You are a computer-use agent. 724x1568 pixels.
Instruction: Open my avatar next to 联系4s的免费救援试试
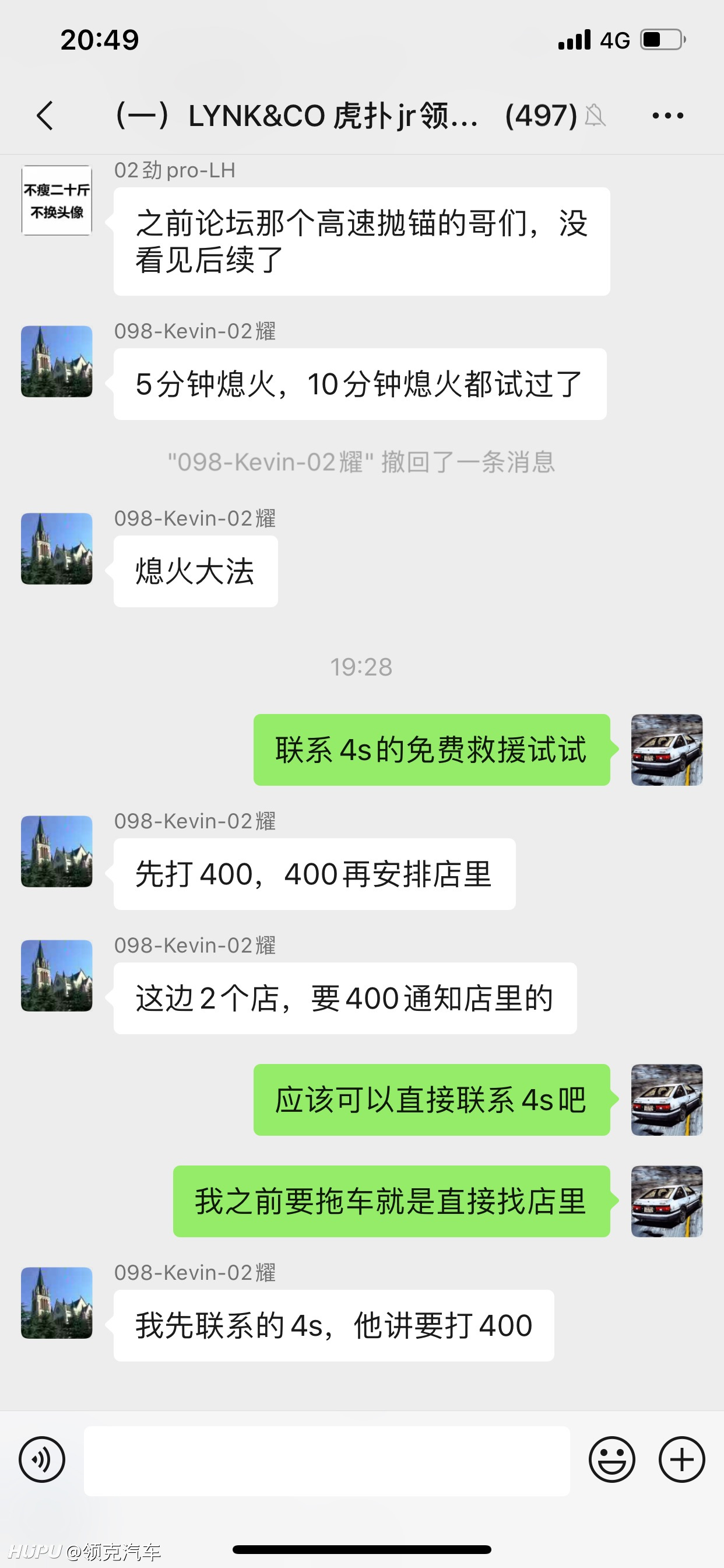click(x=667, y=750)
